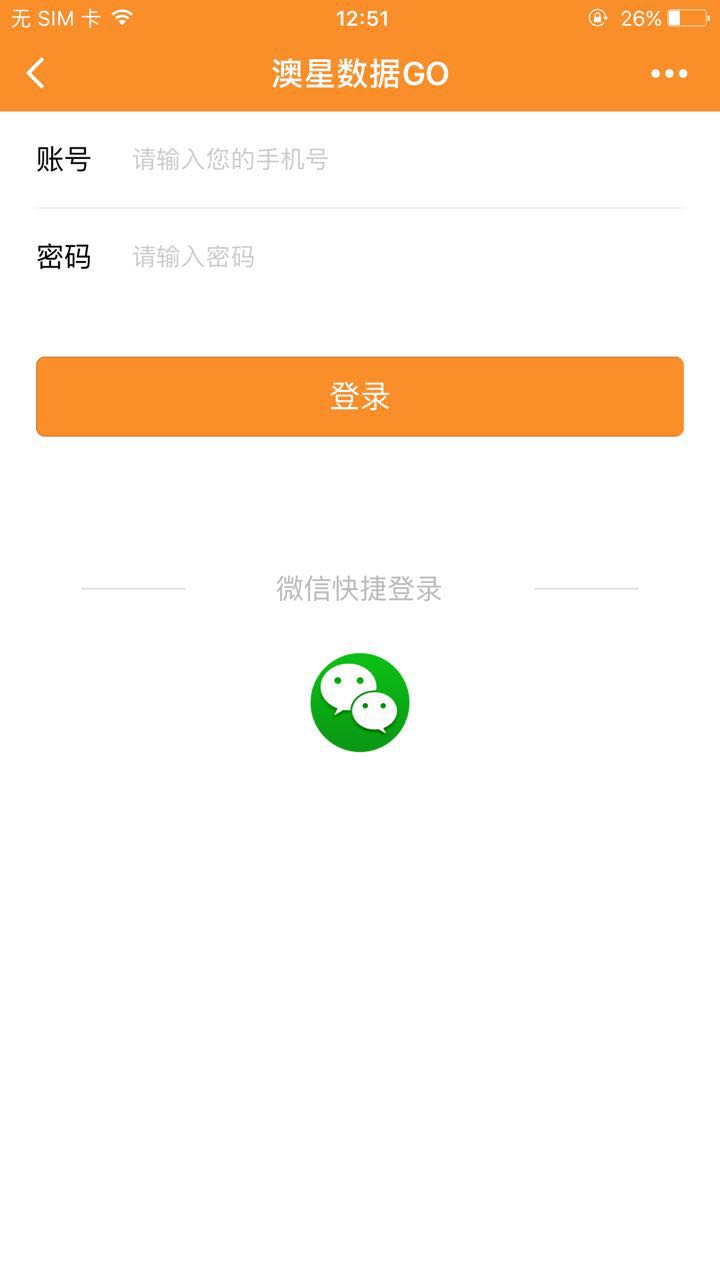
Task: Focus the 账号 phone number field
Action: pos(400,160)
